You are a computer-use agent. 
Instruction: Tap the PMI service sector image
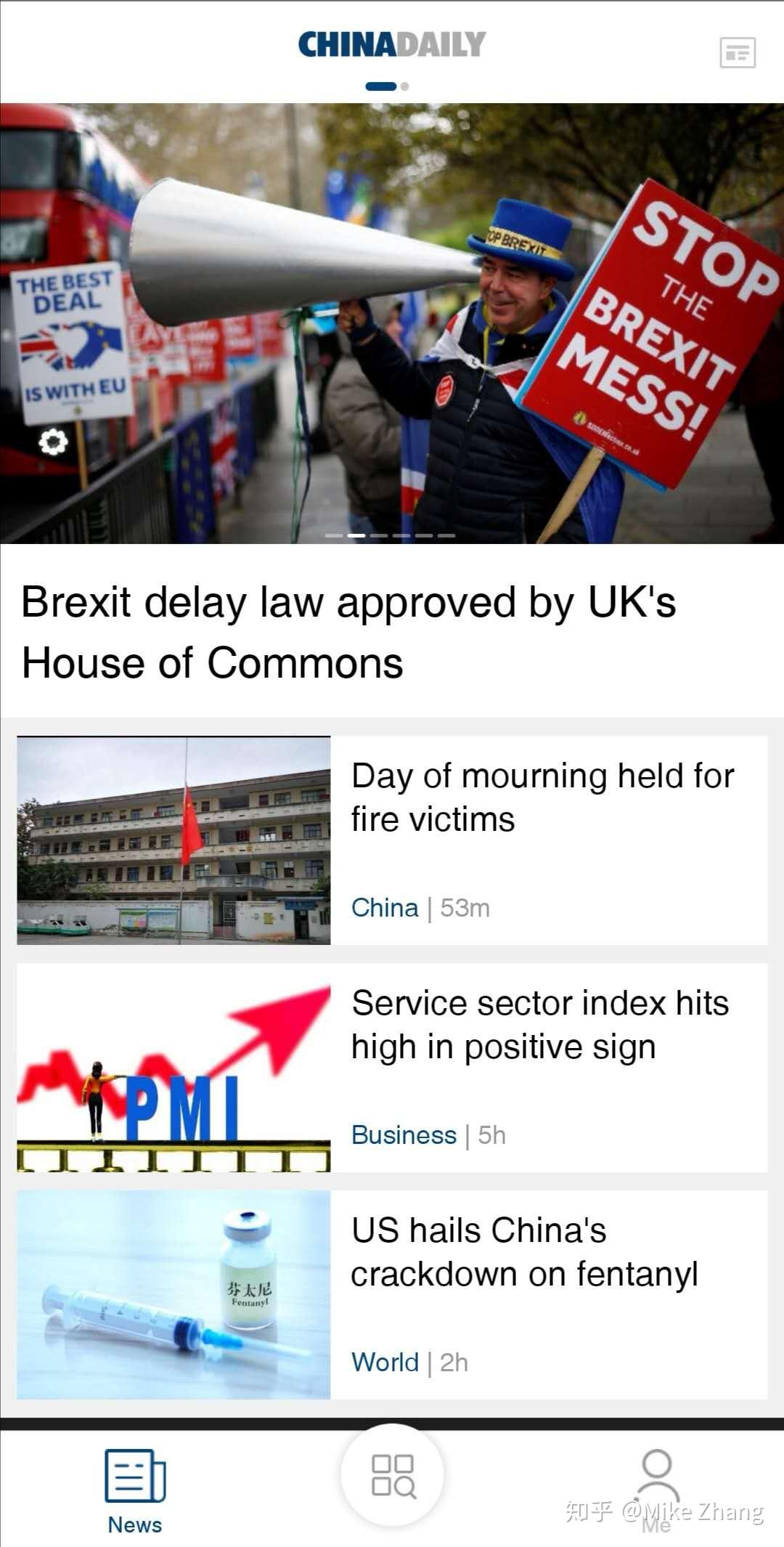click(x=173, y=1067)
